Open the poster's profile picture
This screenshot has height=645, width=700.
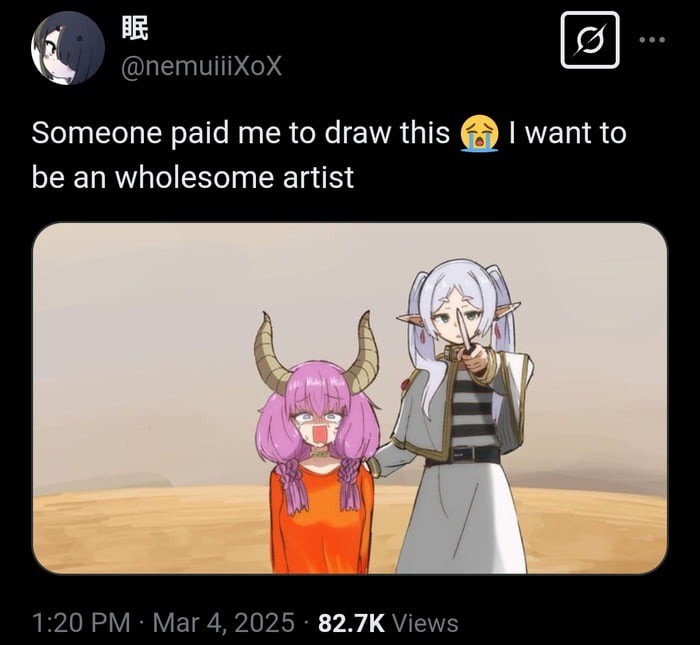click(x=68, y=48)
